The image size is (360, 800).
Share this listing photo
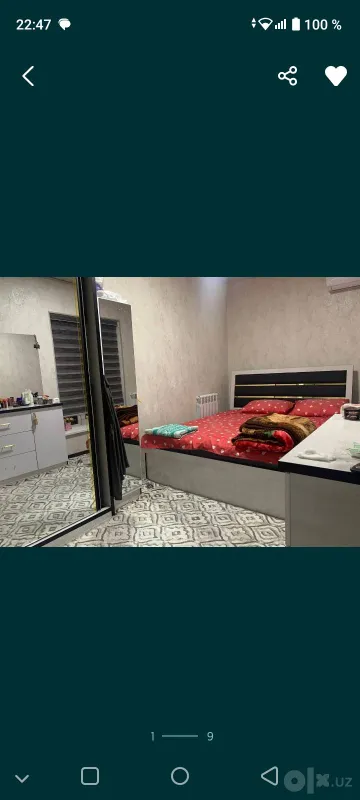[x=288, y=76]
